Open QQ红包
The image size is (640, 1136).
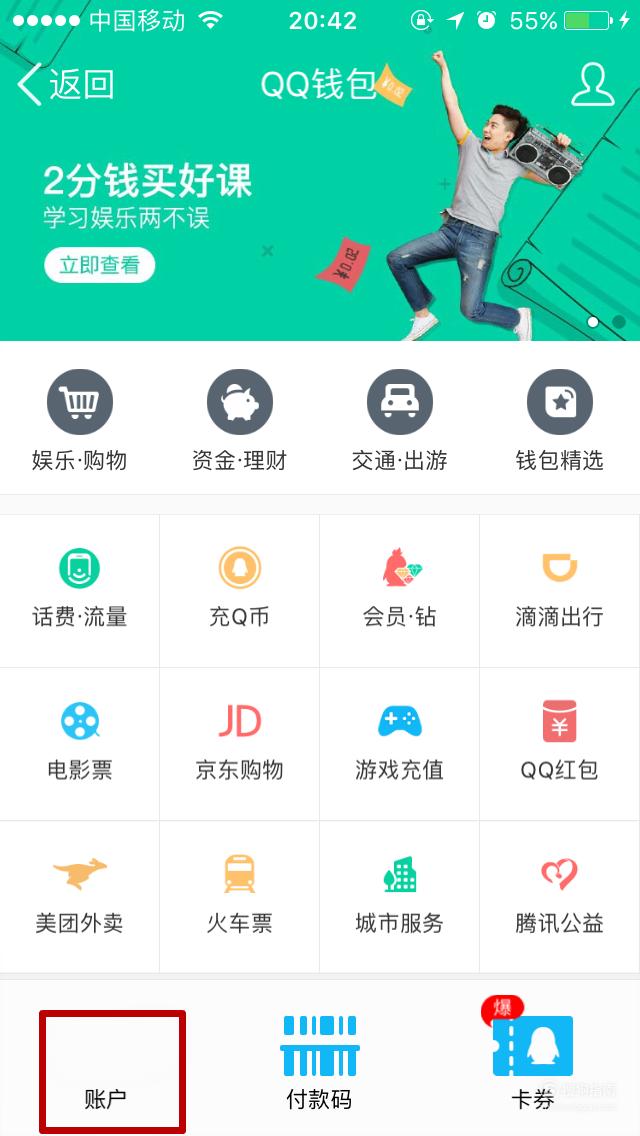coord(560,743)
